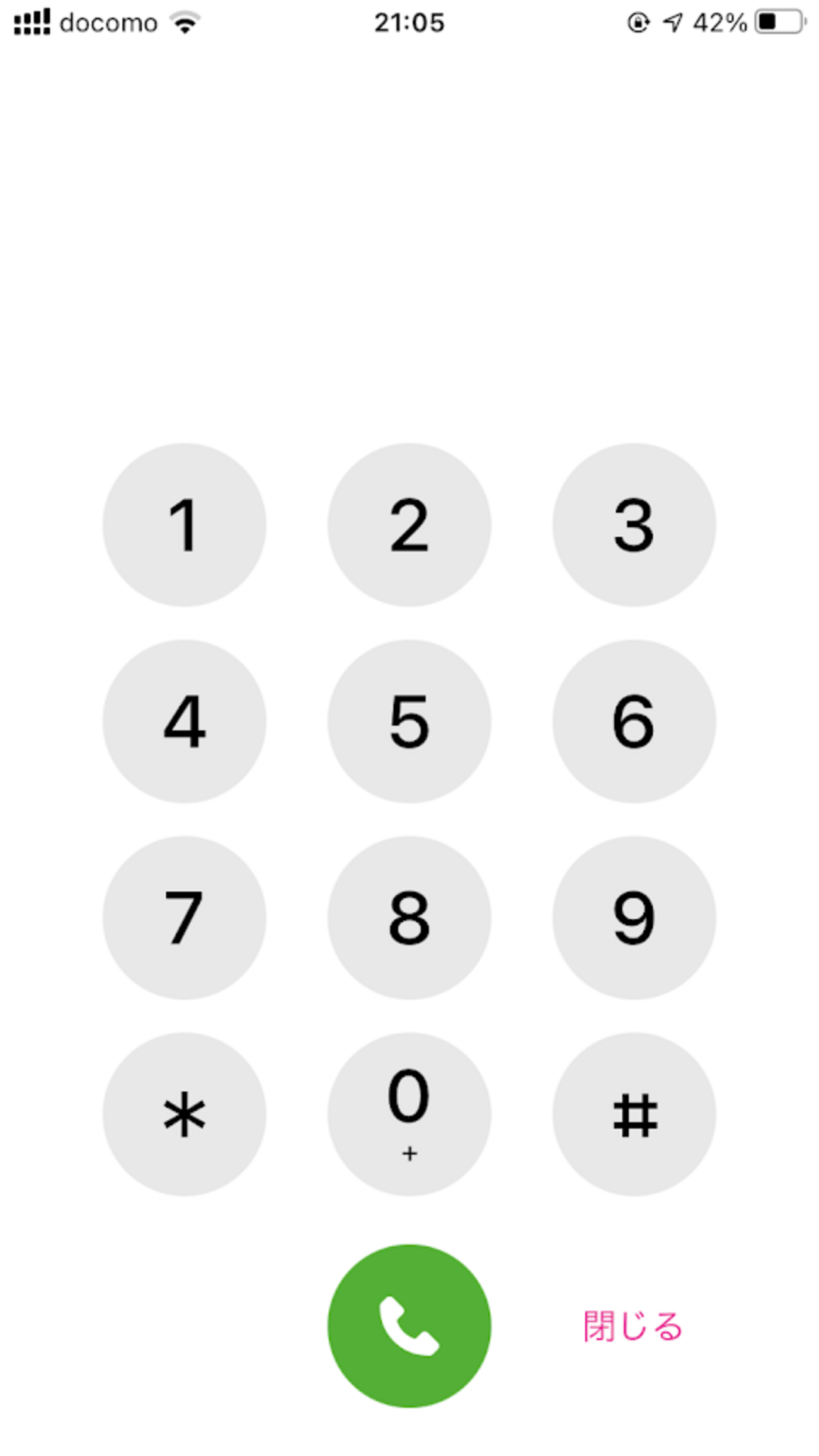Screen dimensions: 819x1456
Task: Select the 5 key
Action: [409, 721]
